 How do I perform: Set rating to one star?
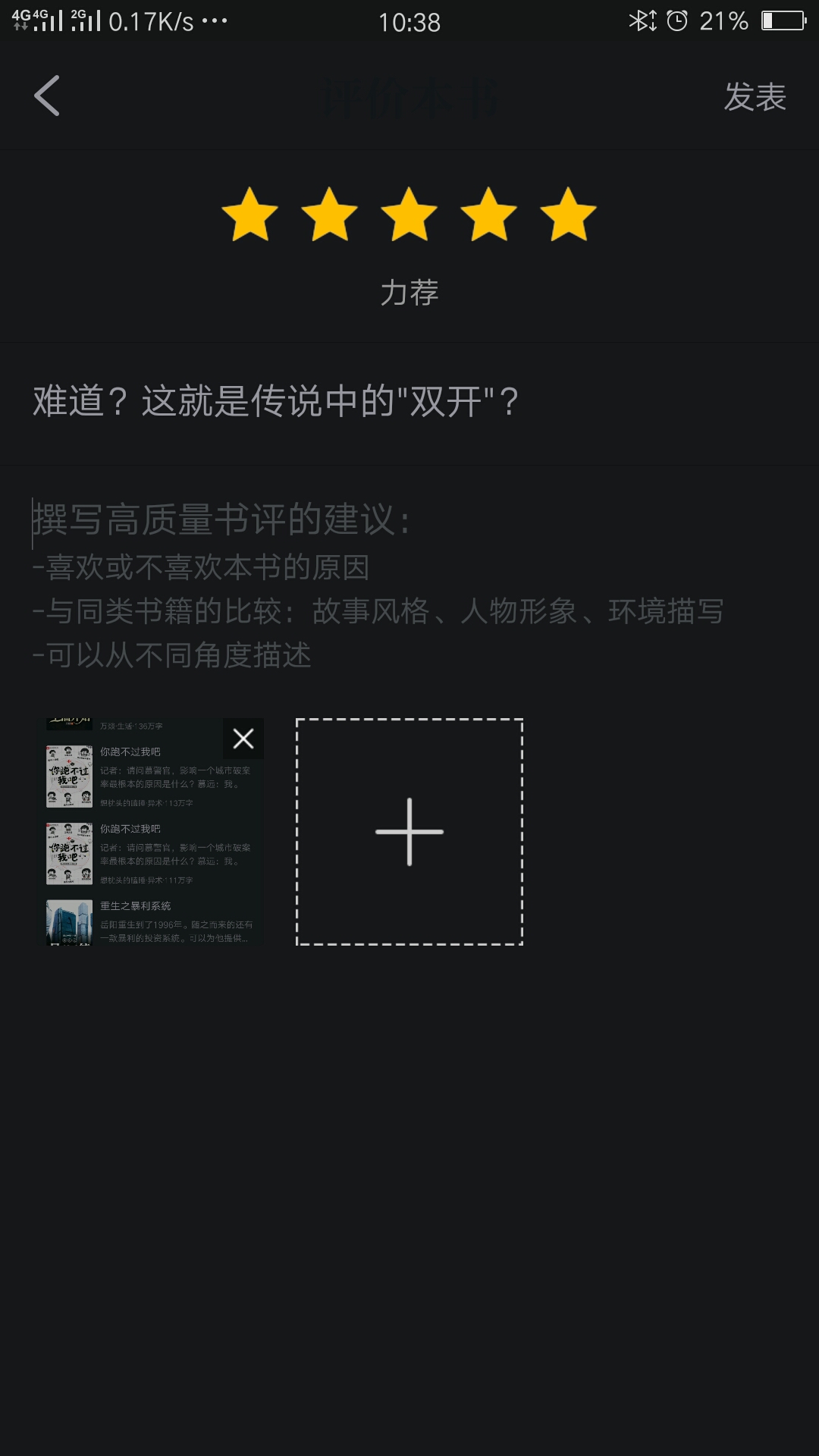coord(250,215)
